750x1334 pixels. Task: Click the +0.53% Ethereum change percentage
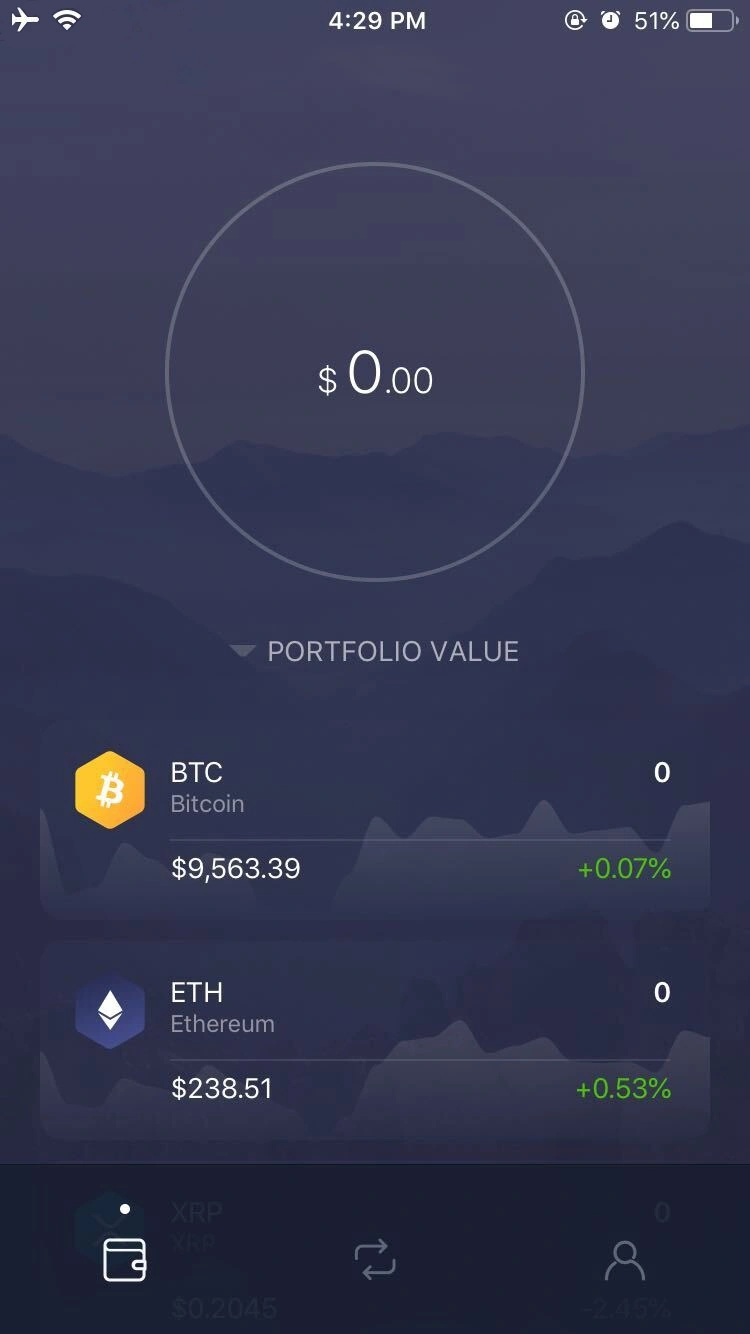(x=625, y=1088)
